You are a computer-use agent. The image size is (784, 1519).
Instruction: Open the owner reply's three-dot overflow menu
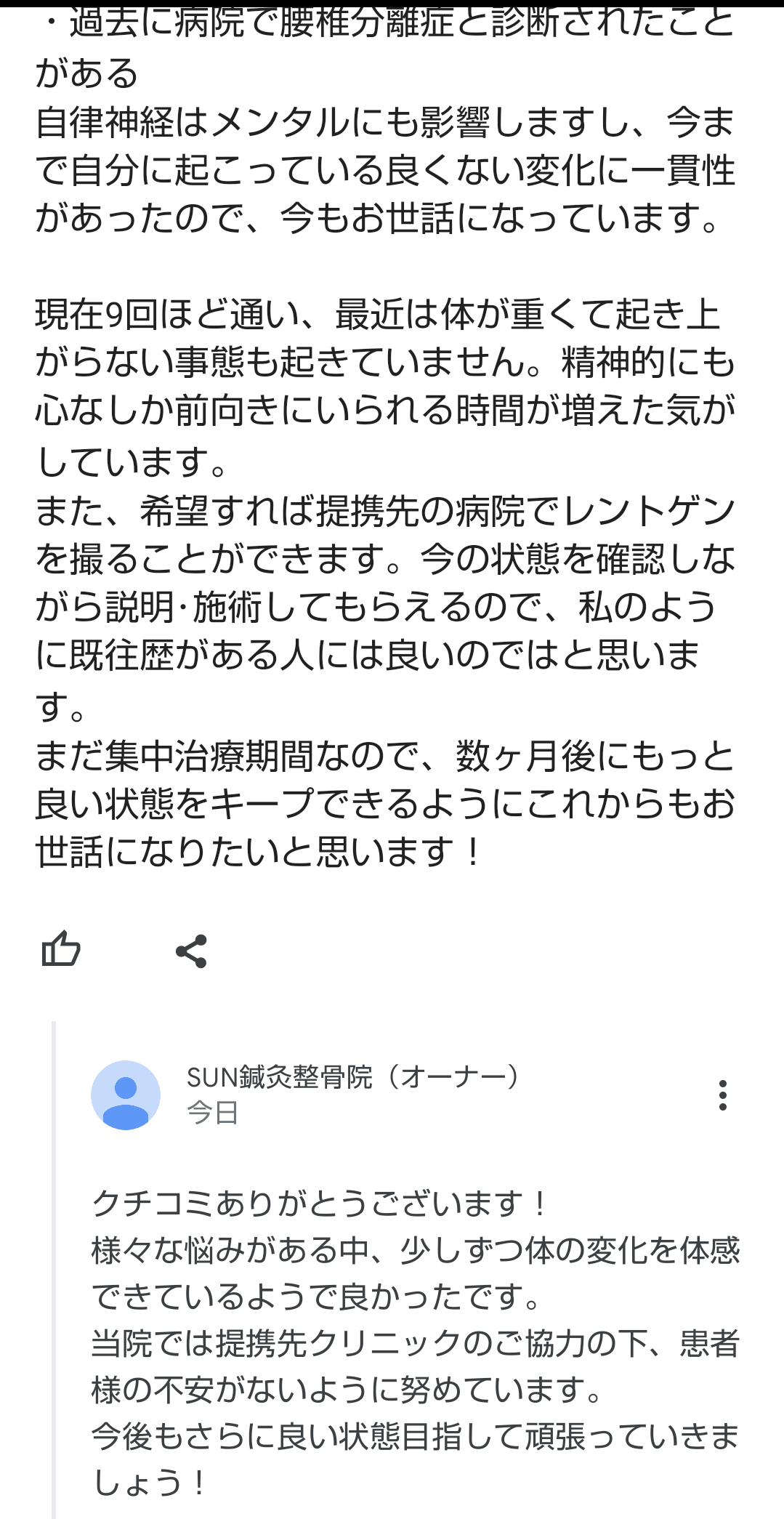tap(722, 1095)
